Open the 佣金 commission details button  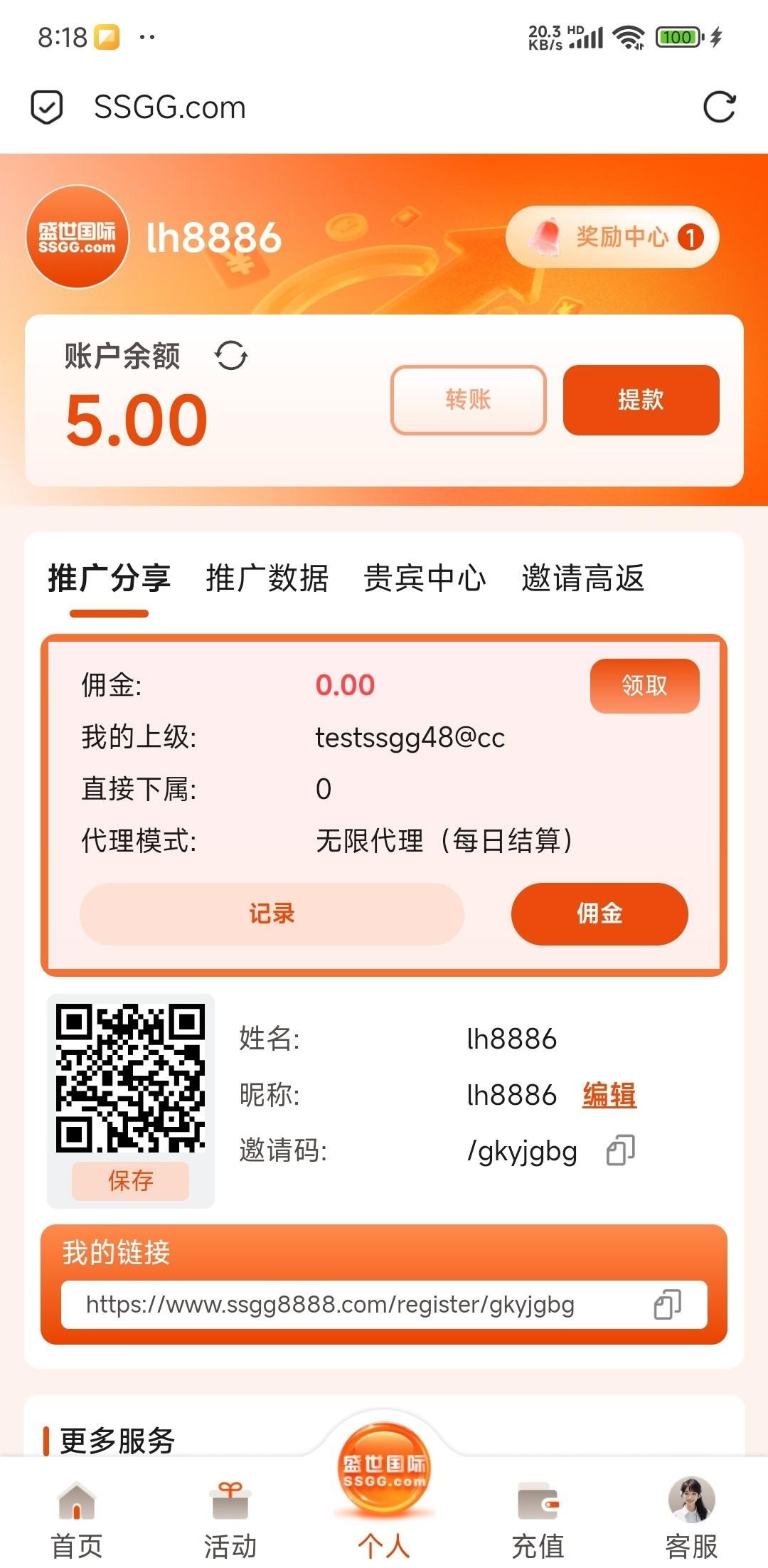pyautogui.click(x=599, y=913)
